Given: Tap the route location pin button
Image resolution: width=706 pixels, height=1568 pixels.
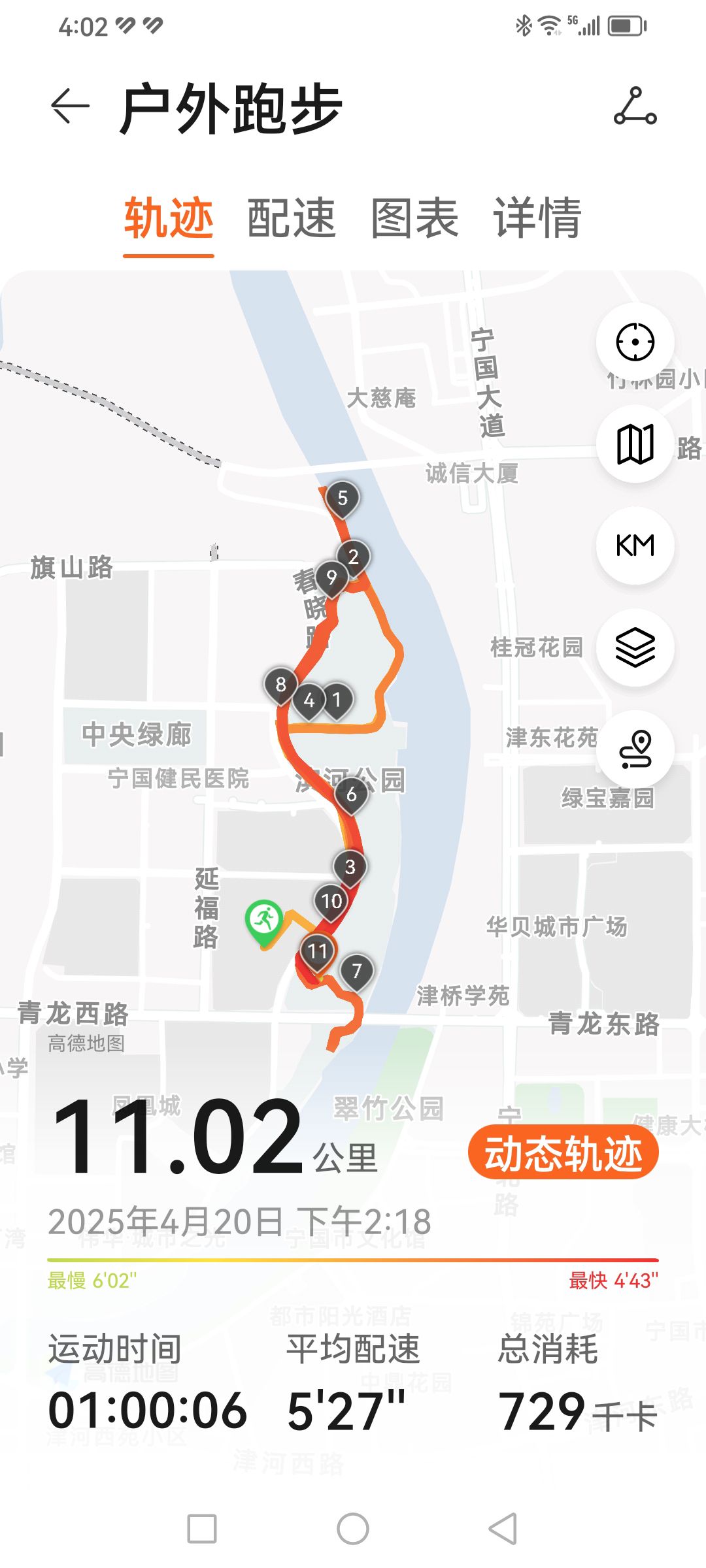Looking at the screenshot, I should coord(635,749).
